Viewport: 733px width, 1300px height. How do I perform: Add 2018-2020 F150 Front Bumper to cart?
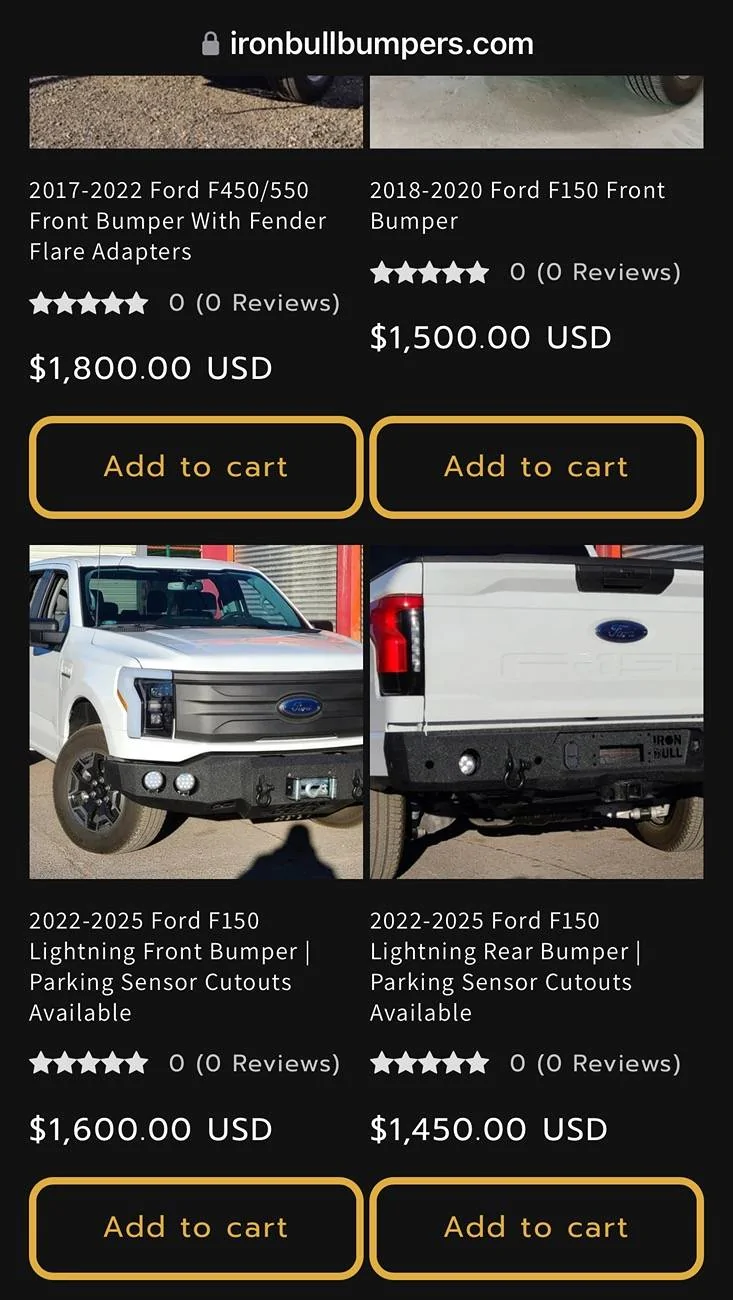536,467
